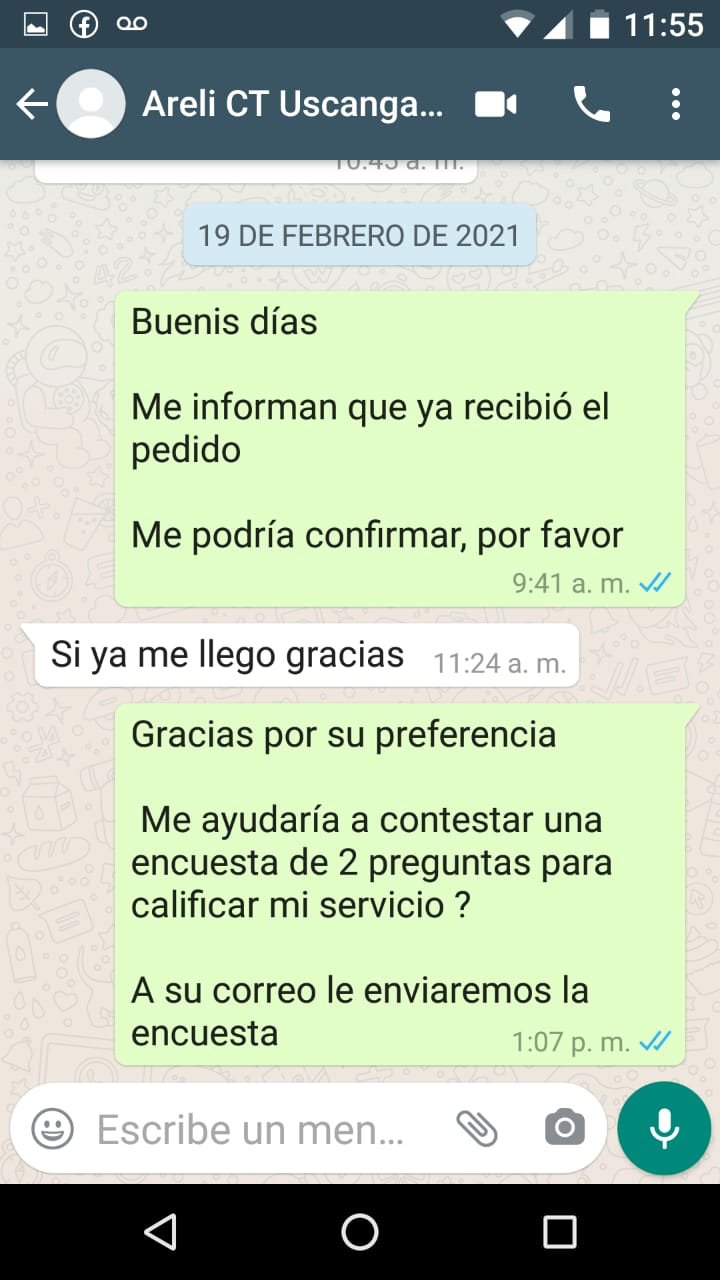Focus the 'Escribe un mensaje' text field
Image resolution: width=720 pixels, height=1280 pixels.
(250, 1129)
